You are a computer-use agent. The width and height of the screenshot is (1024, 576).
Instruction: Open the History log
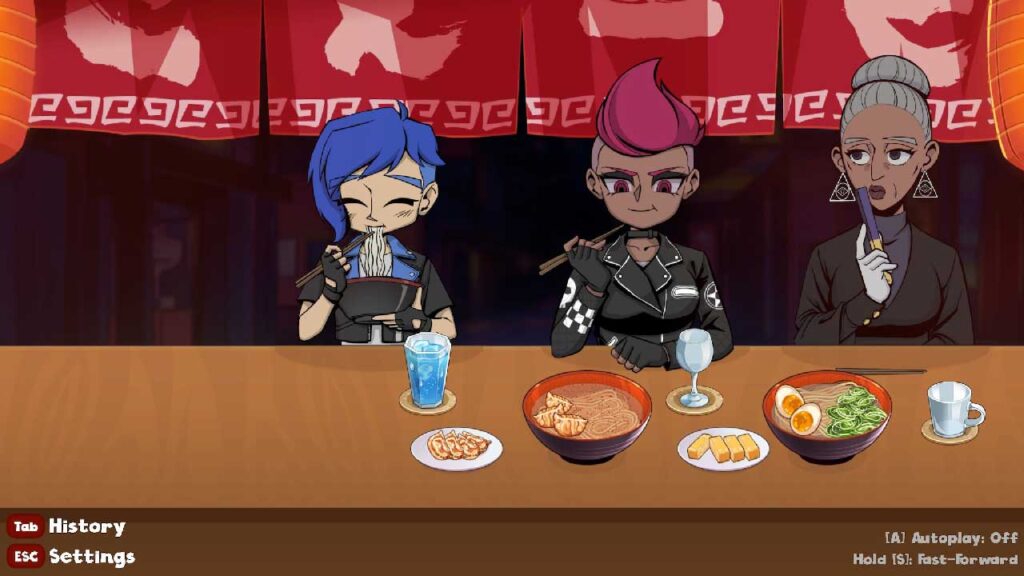86,526
